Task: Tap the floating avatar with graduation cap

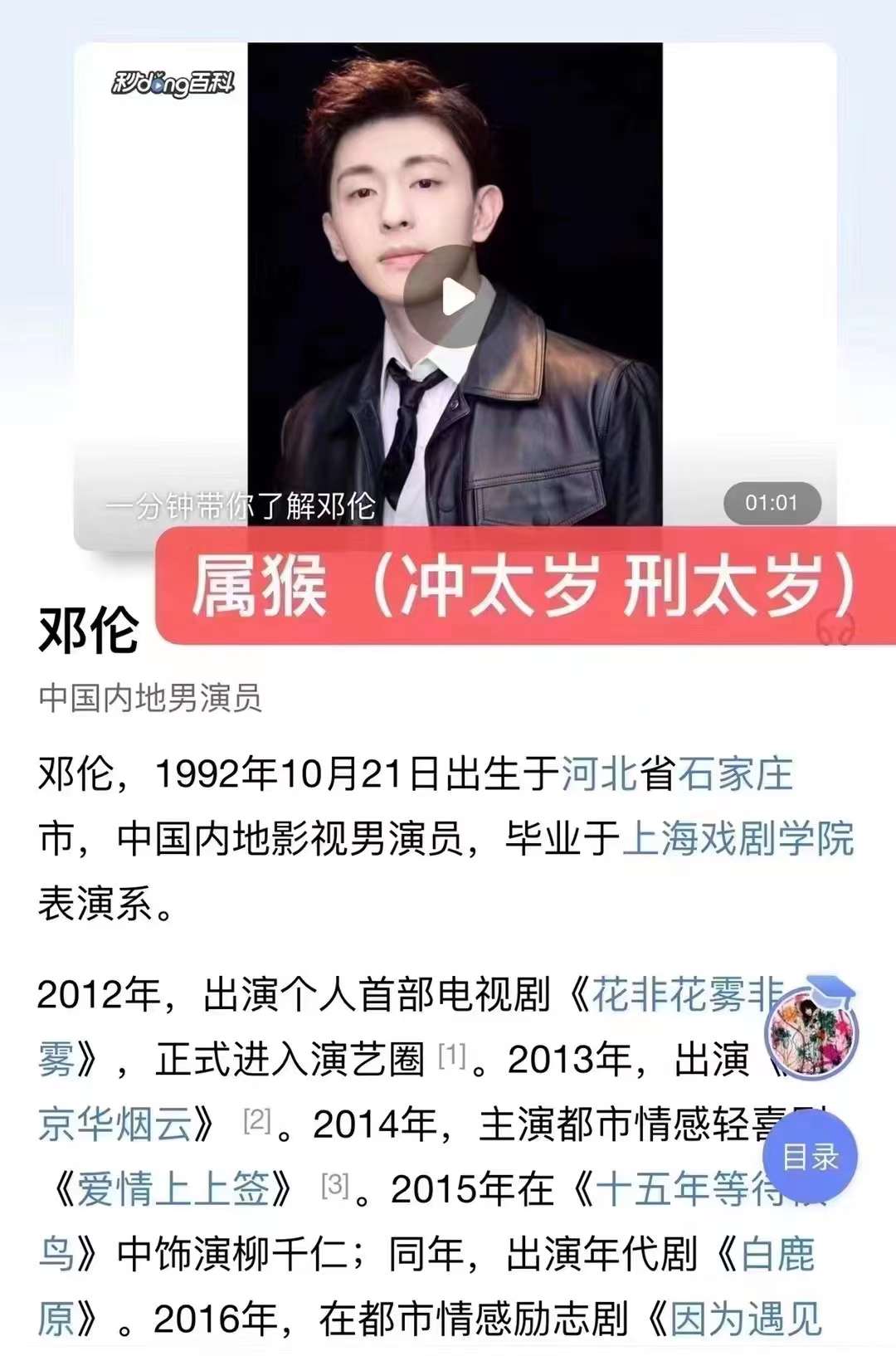Action: tap(811, 1032)
